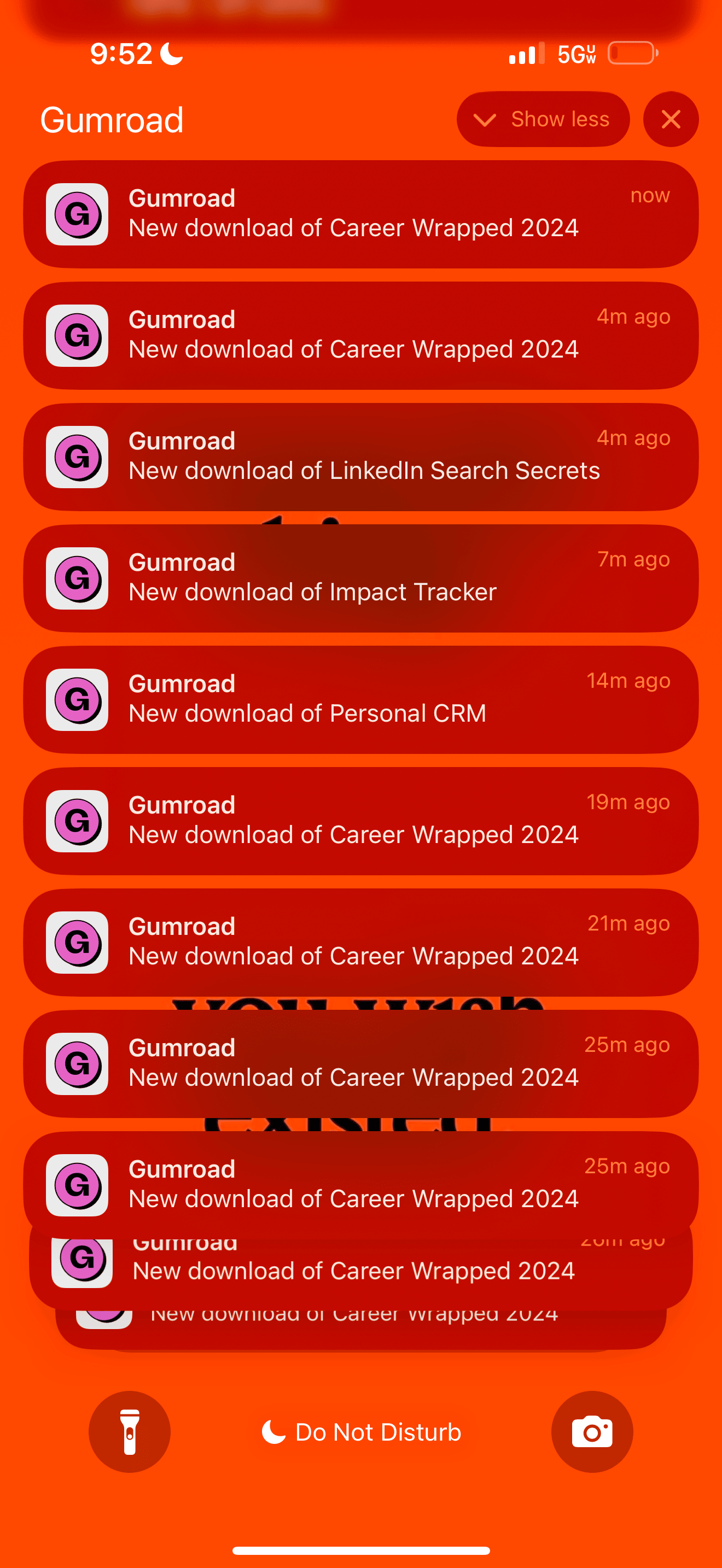
Task: Open the Career Wrapped notification from 21m ago
Action: (361, 942)
